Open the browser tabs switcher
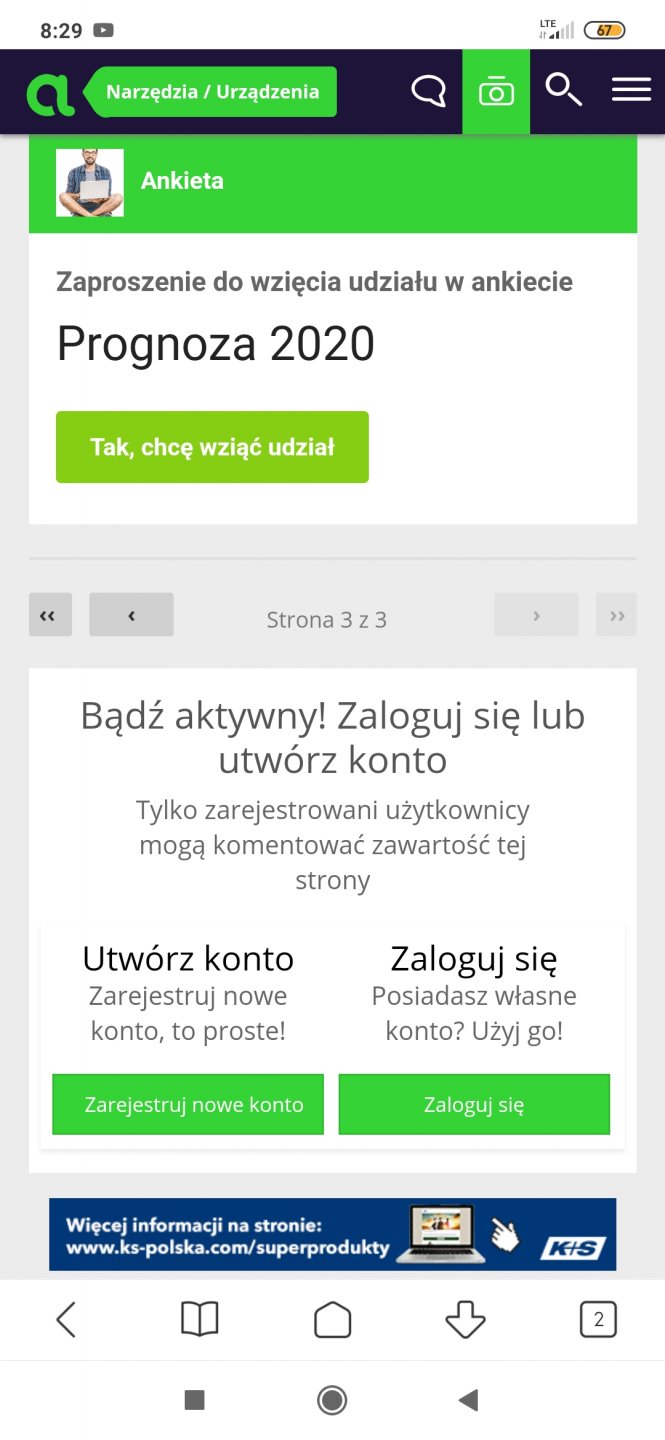The width and height of the screenshot is (665, 1440). pyautogui.click(x=598, y=1320)
